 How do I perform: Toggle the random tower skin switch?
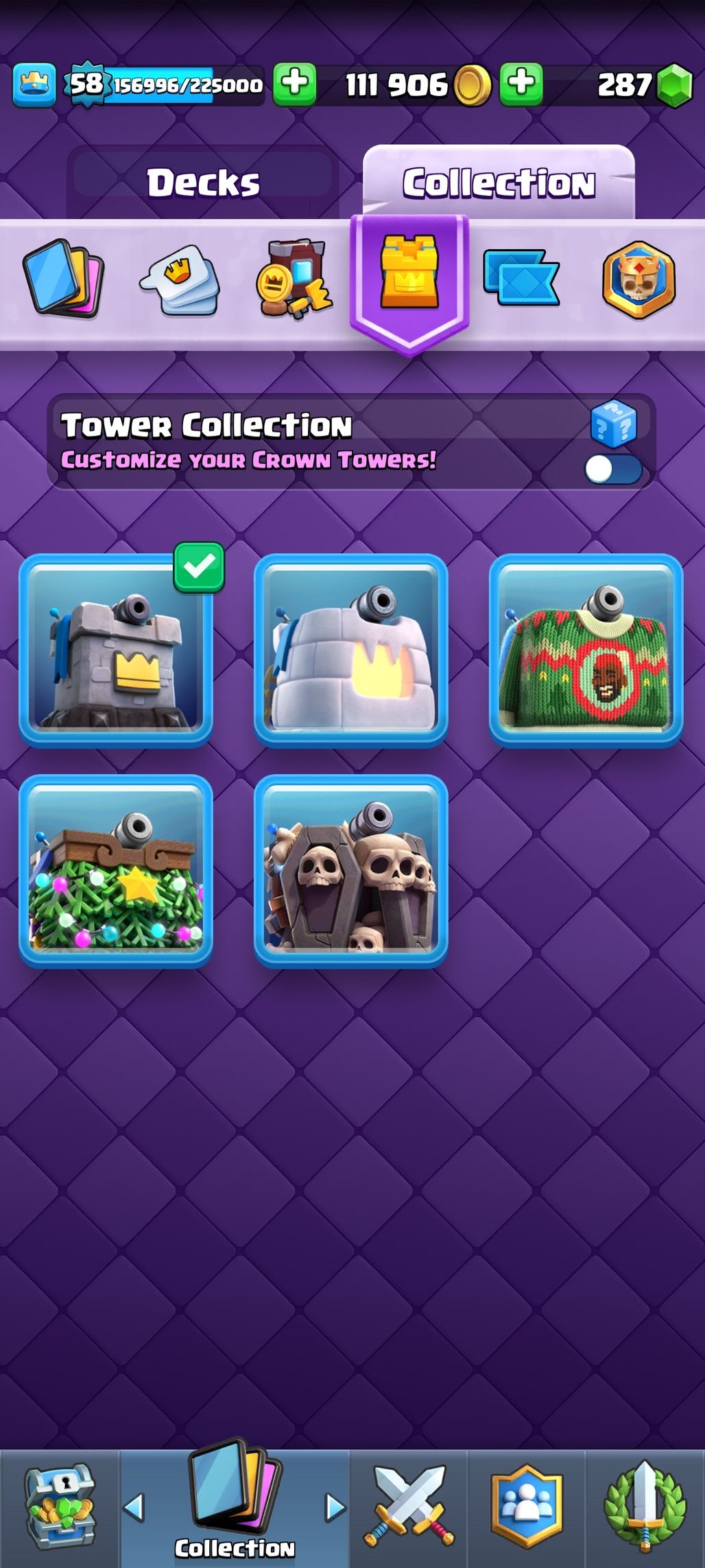pyautogui.click(x=613, y=470)
